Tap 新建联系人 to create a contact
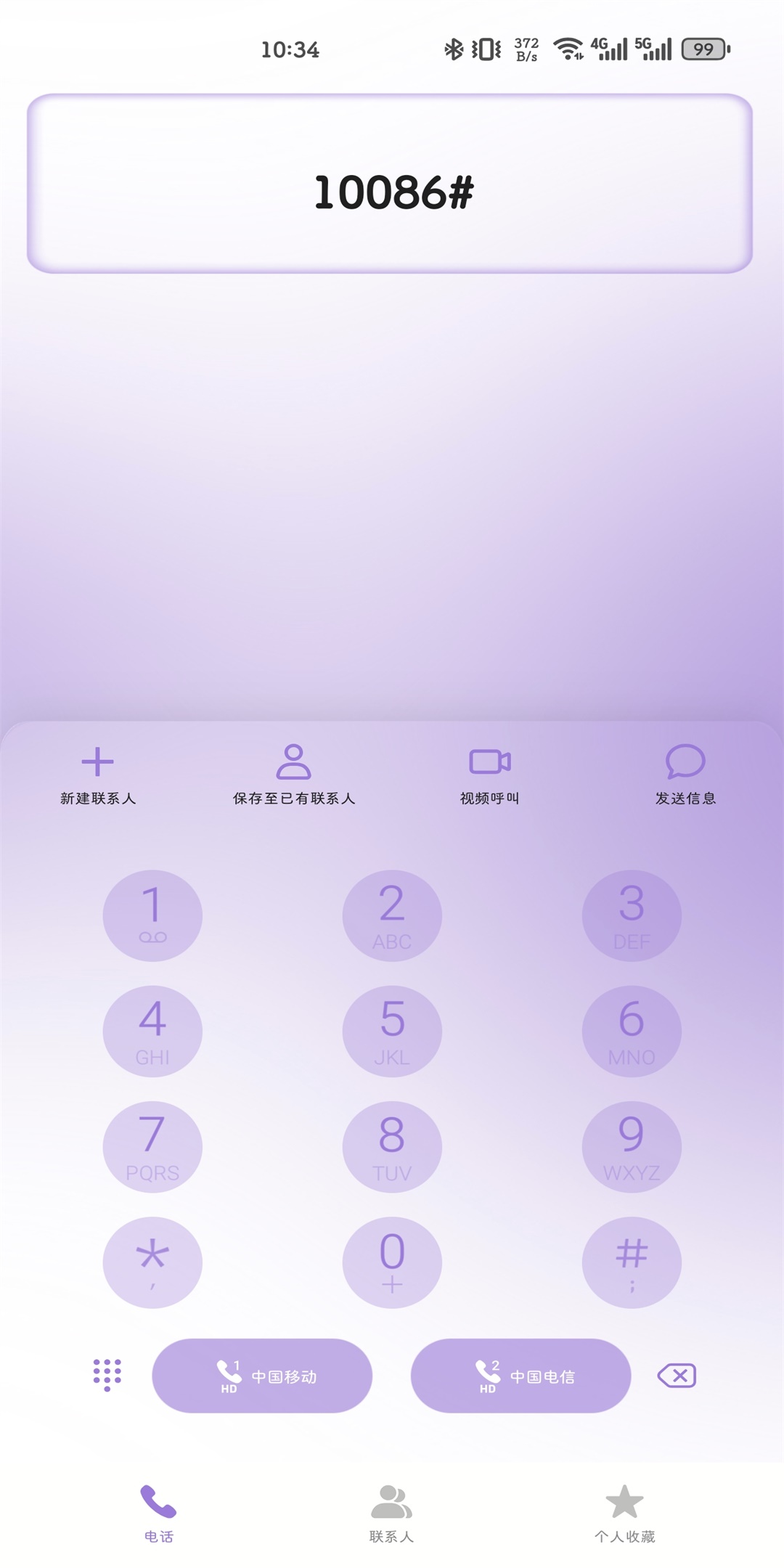The image size is (784, 1568). click(x=97, y=775)
